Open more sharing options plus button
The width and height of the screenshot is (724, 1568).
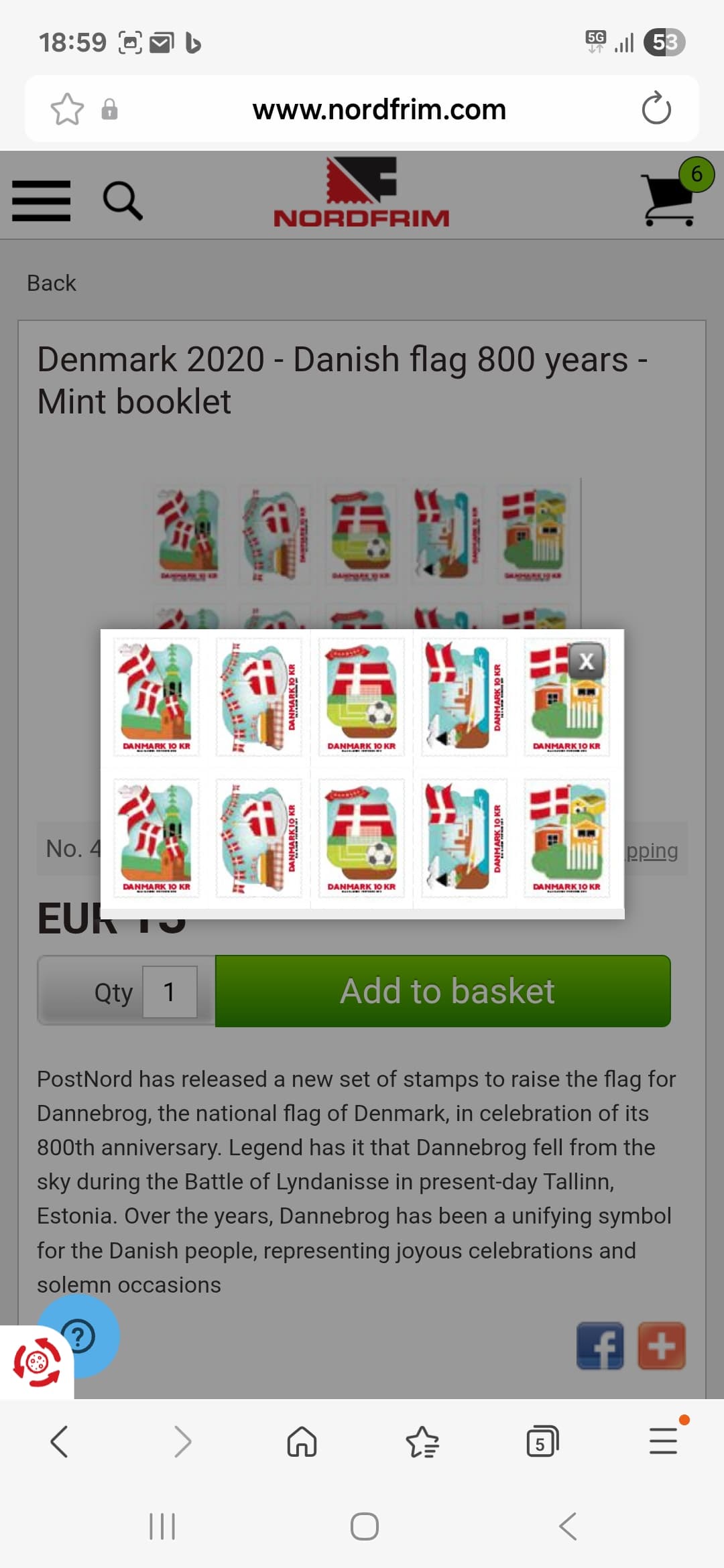click(x=661, y=1346)
